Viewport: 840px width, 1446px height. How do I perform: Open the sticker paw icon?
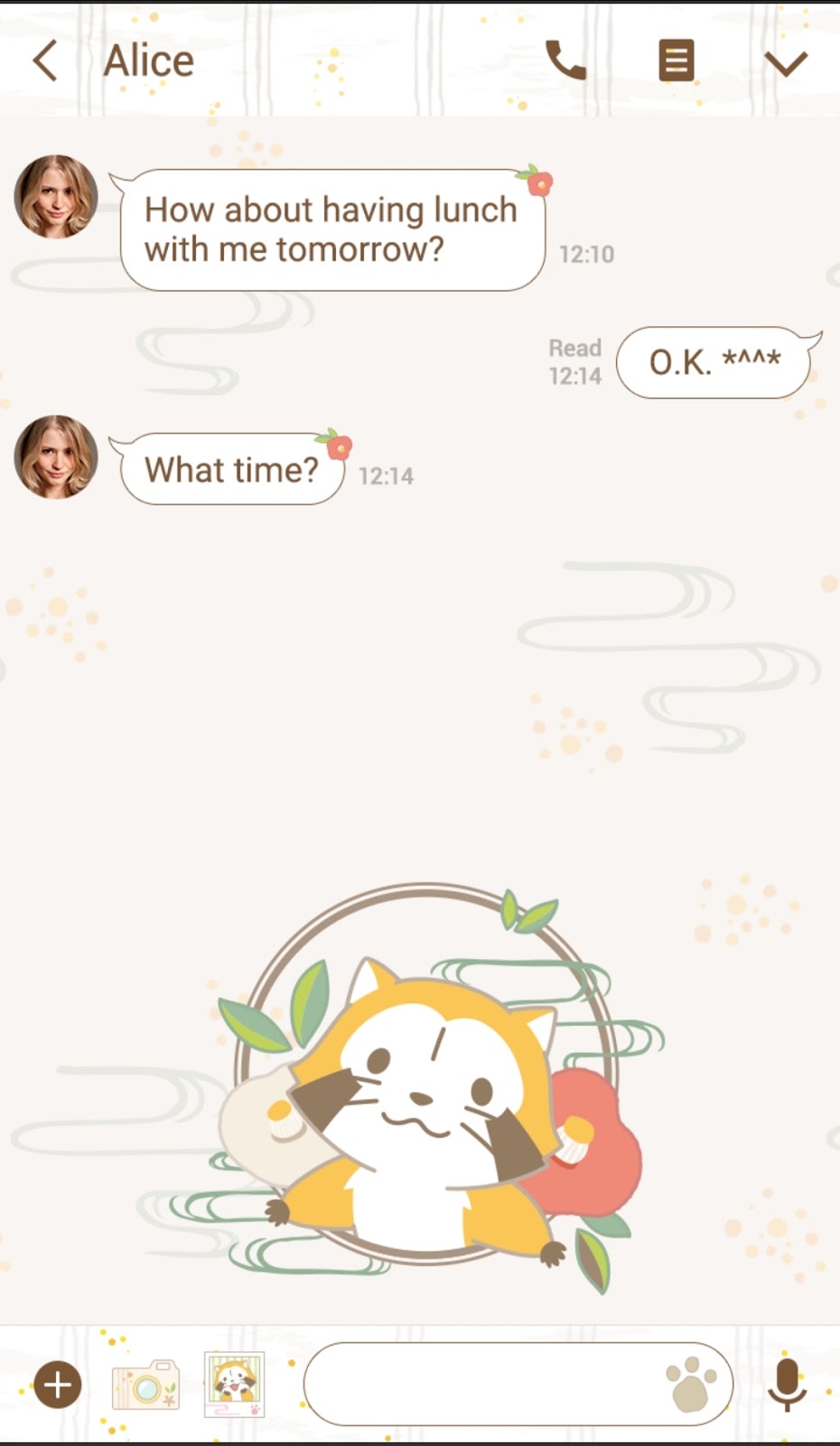pyautogui.click(x=691, y=1385)
